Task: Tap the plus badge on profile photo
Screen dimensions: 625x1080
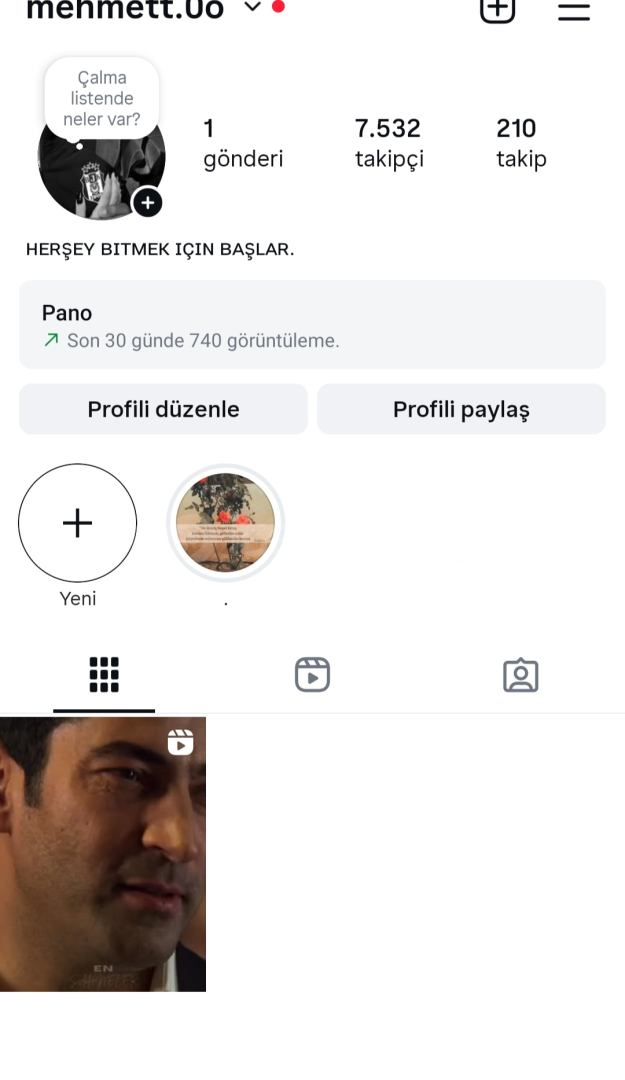Action: 147,203
